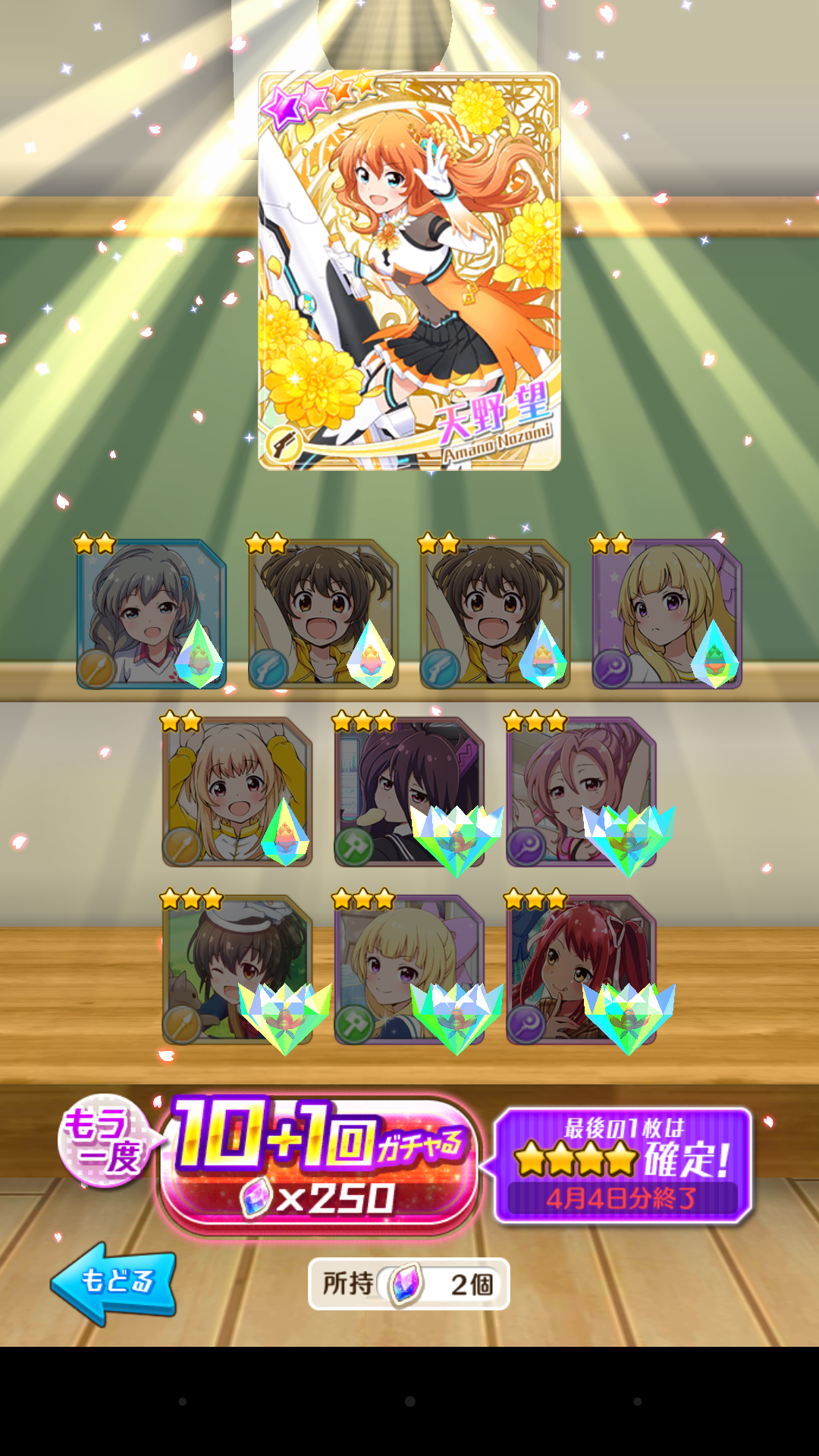Open the featured Amano Nozomi card
819x1456 pixels.
[409, 271]
